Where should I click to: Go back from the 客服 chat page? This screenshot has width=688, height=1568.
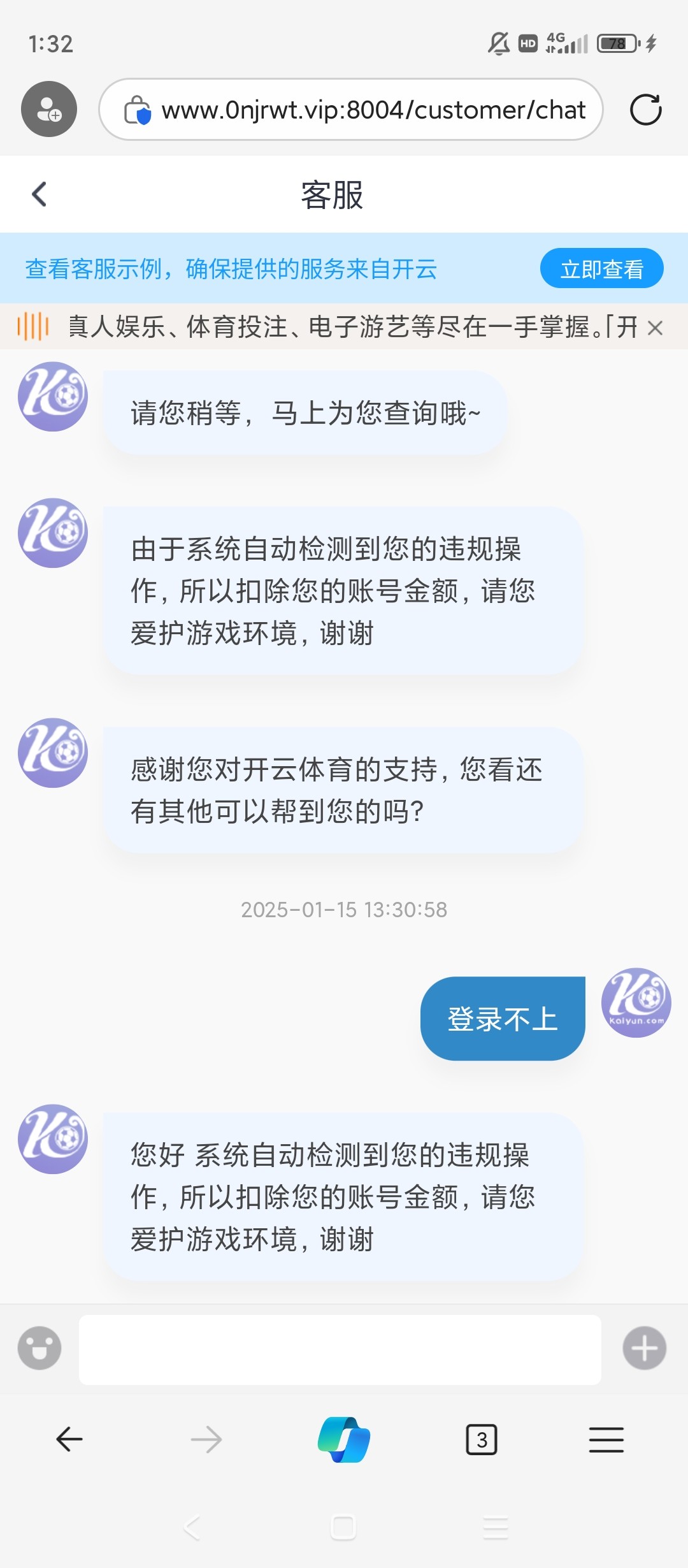point(39,194)
